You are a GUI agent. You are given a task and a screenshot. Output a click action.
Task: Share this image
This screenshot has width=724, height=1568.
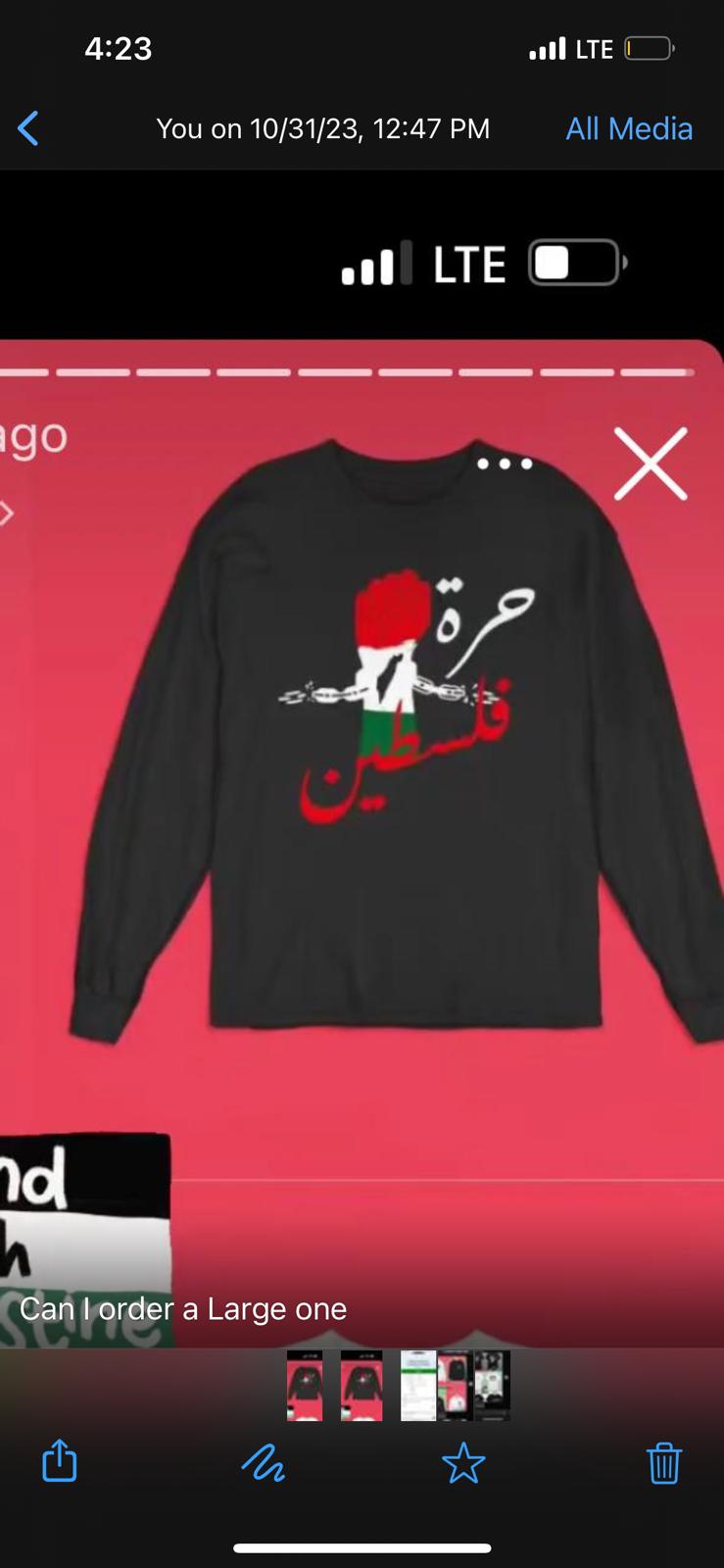click(59, 1460)
